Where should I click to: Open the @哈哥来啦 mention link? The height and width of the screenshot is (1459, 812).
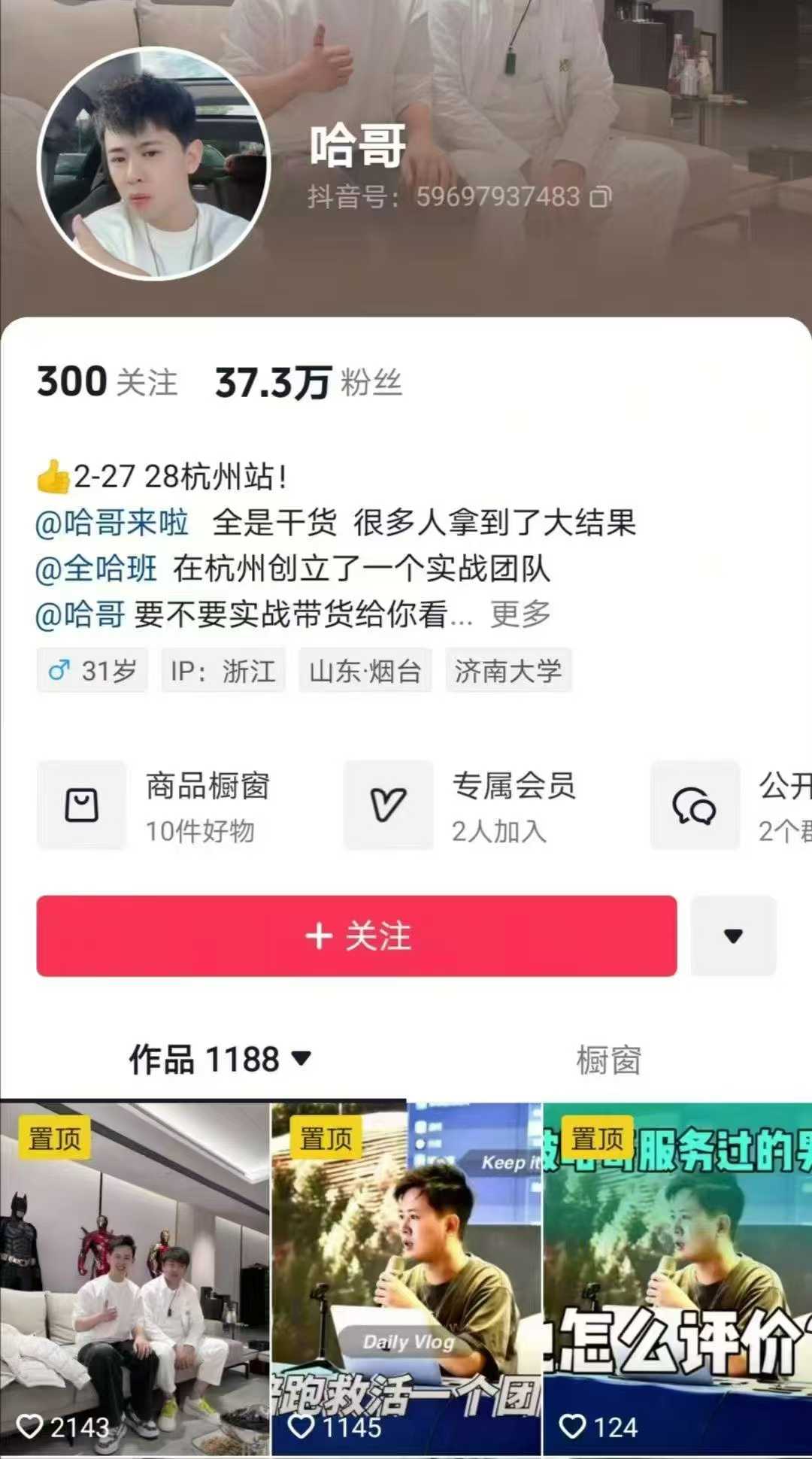112,523
